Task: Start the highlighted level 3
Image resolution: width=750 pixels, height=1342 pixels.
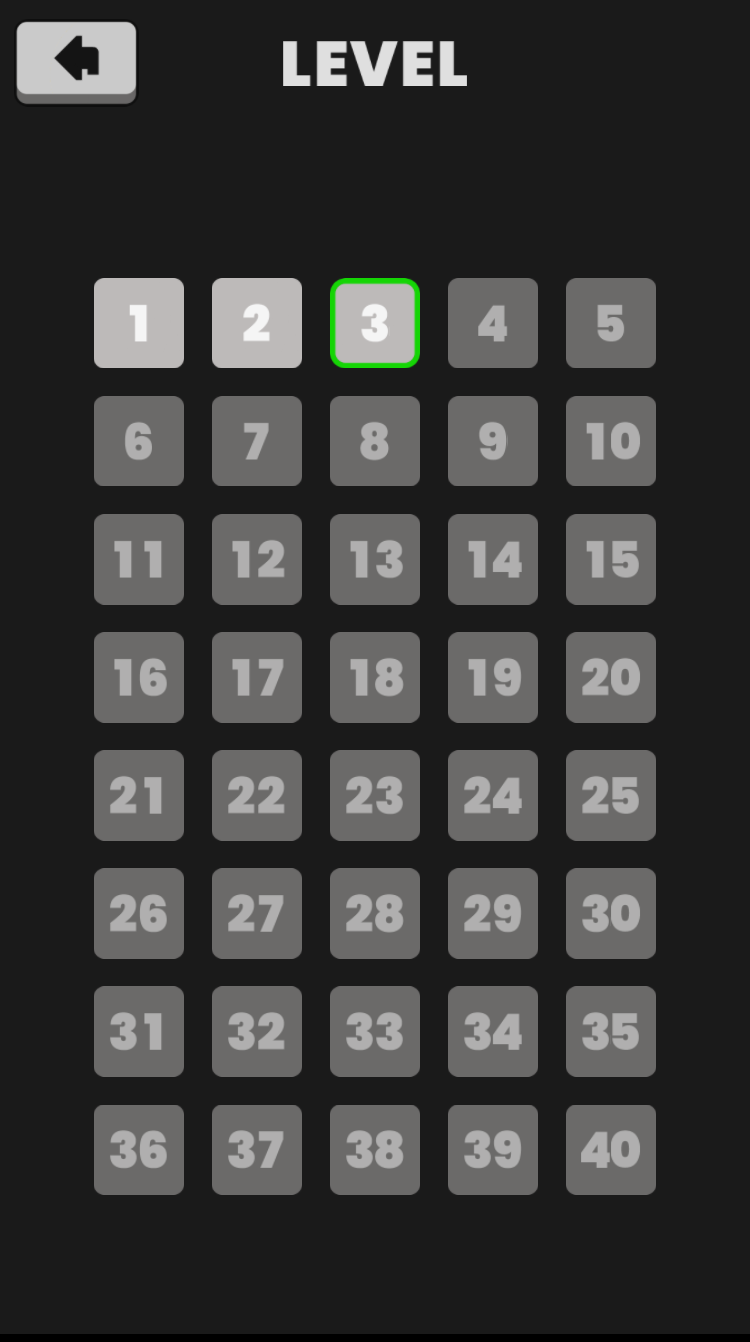Action: coord(375,323)
